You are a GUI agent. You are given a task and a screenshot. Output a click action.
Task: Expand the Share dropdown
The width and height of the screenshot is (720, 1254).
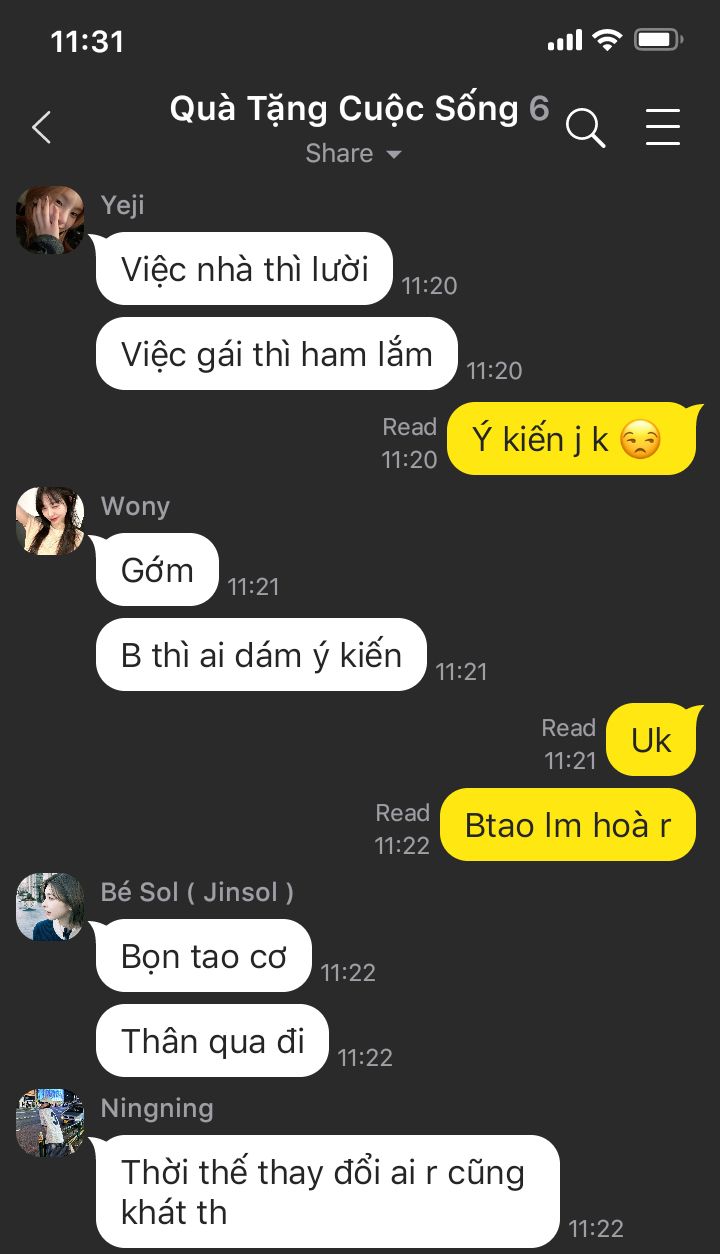[354, 154]
